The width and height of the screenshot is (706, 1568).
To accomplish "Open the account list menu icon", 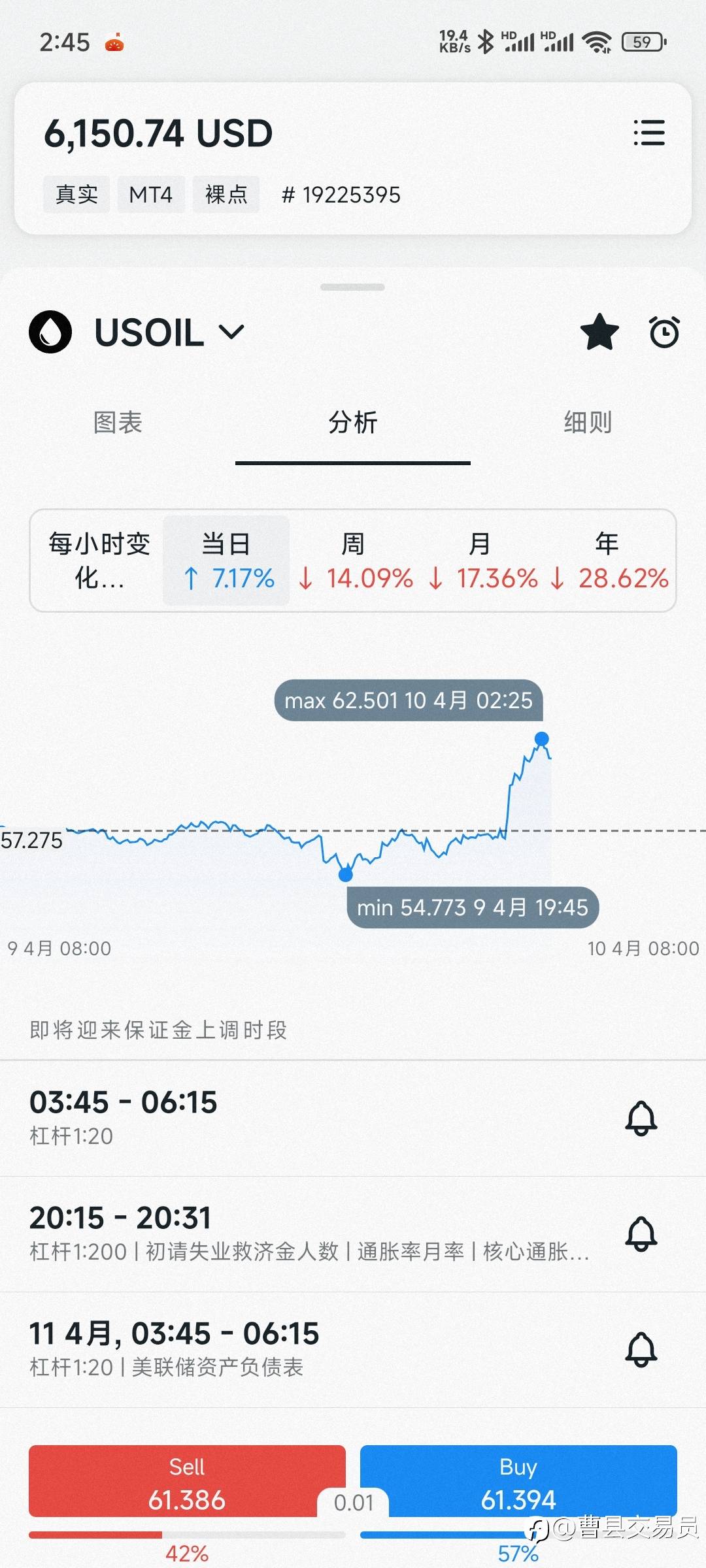I will [x=649, y=133].
